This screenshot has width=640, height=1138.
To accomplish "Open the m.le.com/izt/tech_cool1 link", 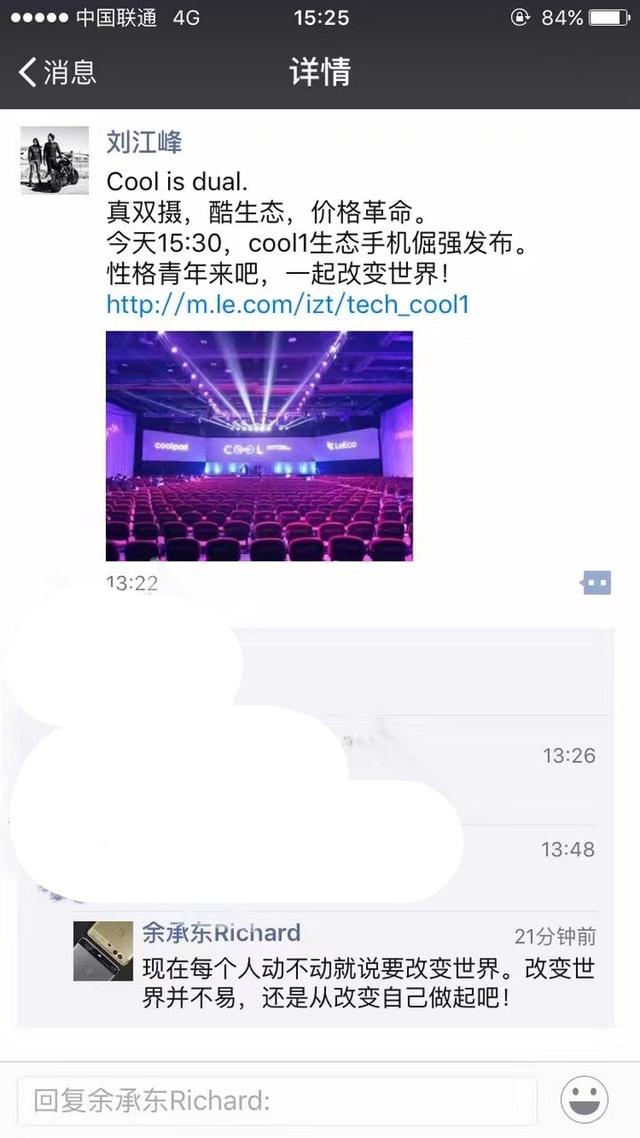I will pos(288,305).
